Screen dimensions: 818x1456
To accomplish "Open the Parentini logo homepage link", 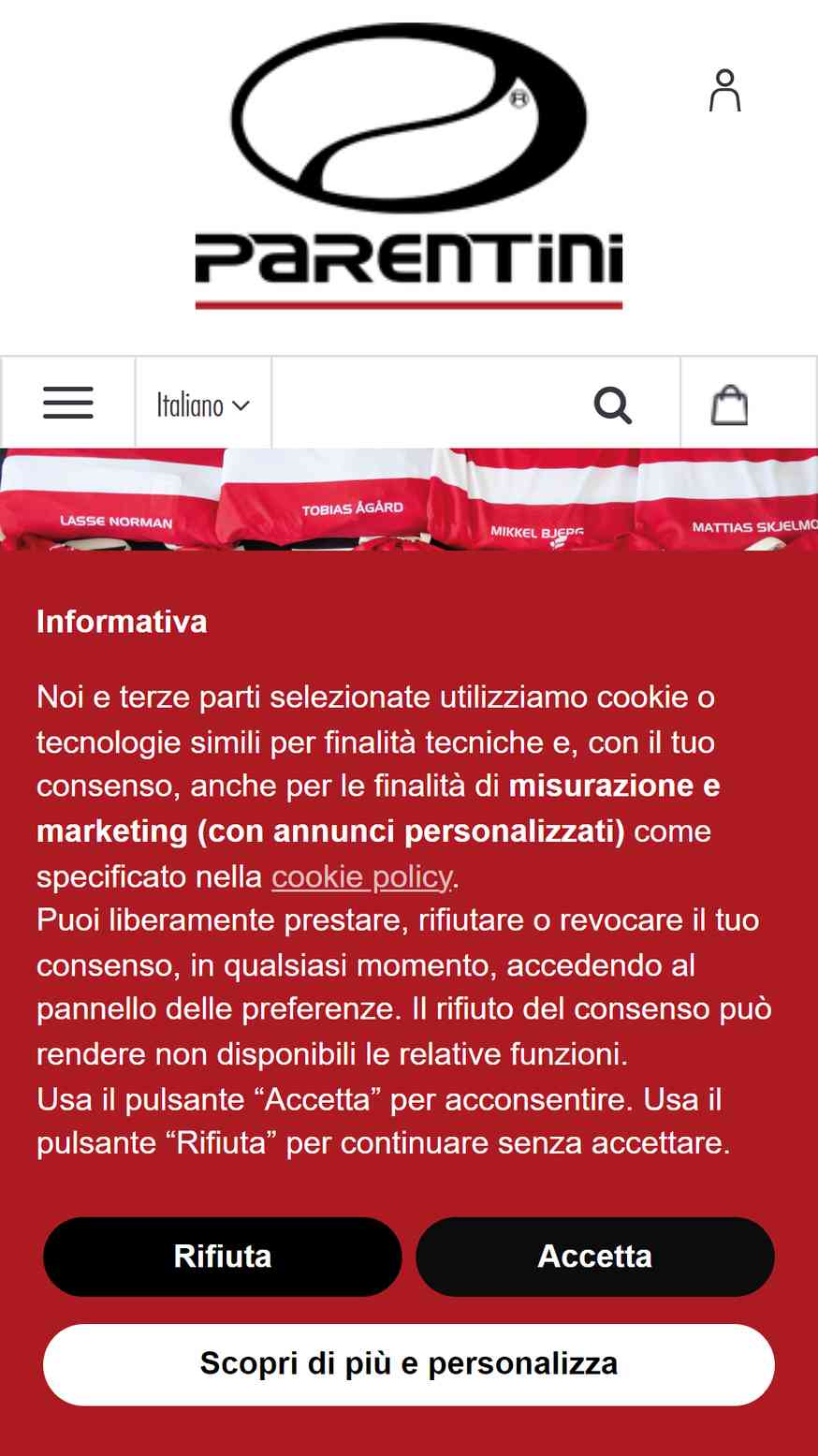I will (409, 167).
